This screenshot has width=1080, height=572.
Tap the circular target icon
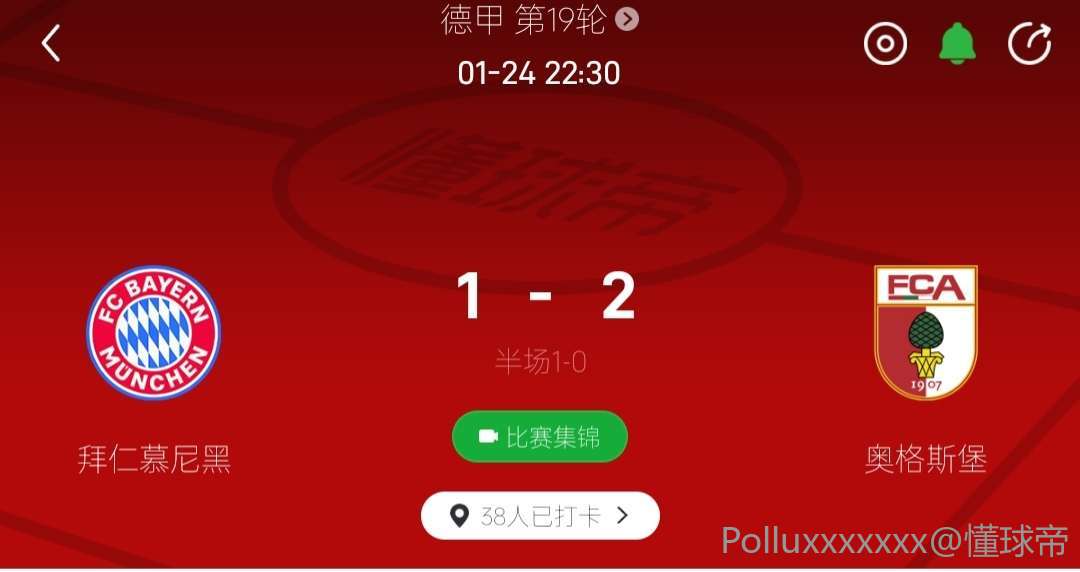coord(885,44)
